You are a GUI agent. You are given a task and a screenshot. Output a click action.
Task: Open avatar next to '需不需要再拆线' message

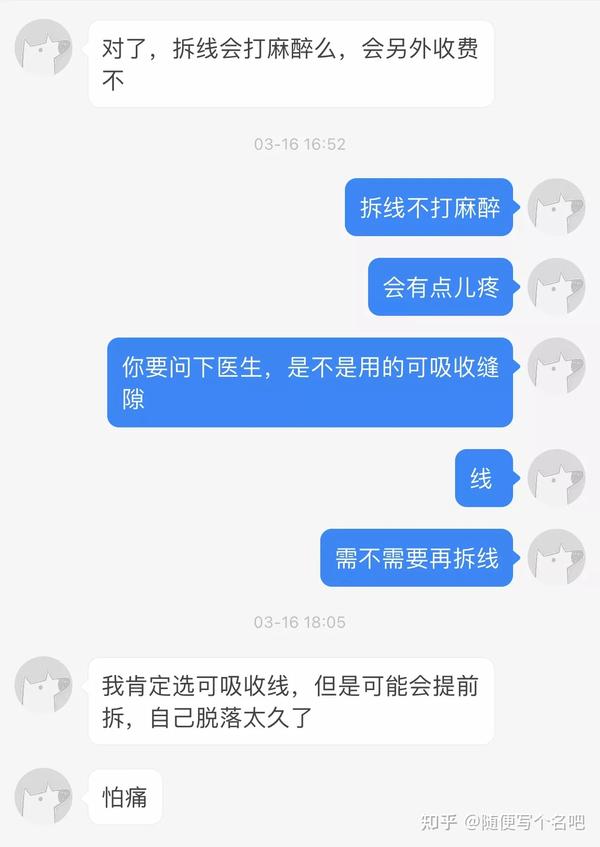pyautogui.click(x=556, y=558)
